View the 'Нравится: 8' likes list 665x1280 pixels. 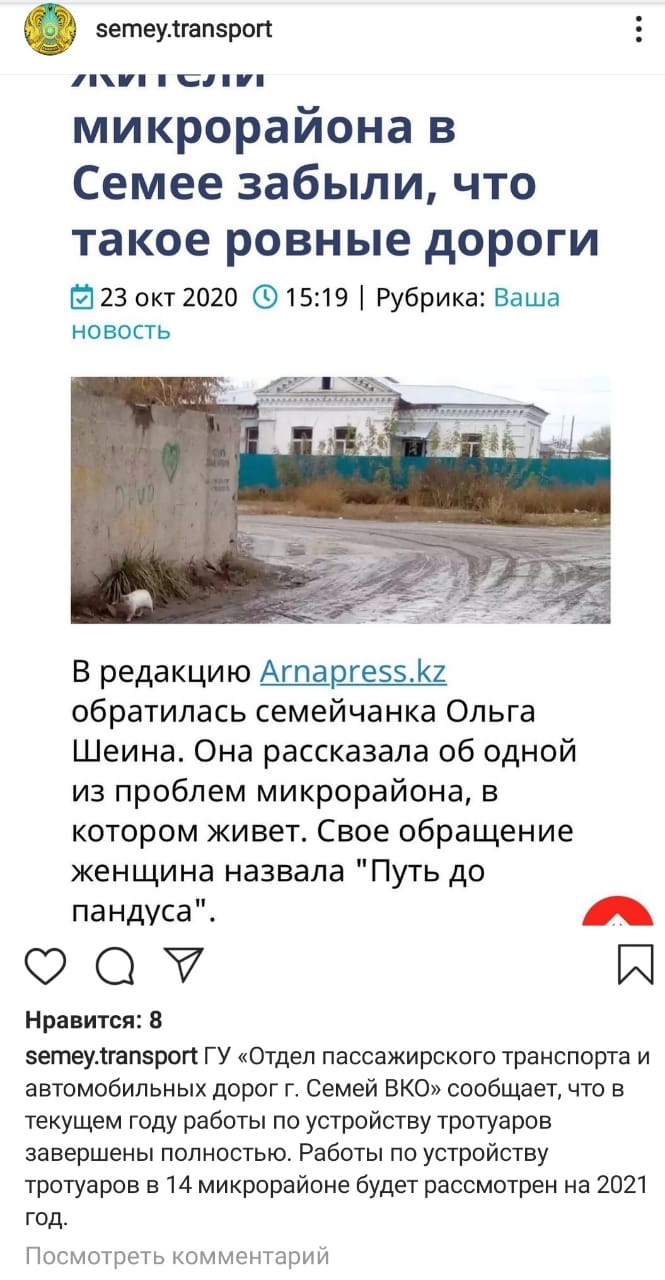click(93, 1020)
